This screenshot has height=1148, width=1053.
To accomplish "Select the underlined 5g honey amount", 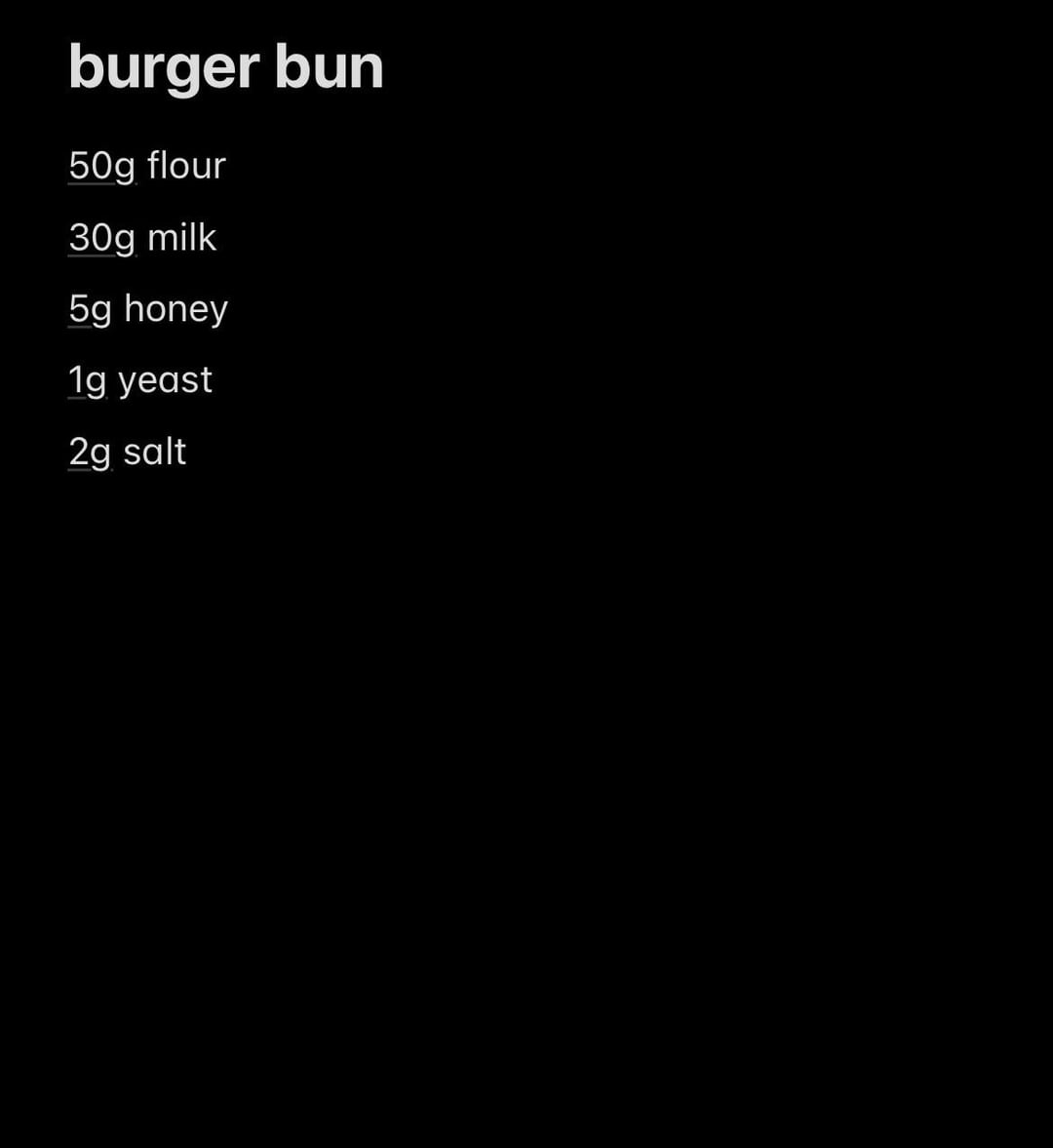I will click(90, 309).
